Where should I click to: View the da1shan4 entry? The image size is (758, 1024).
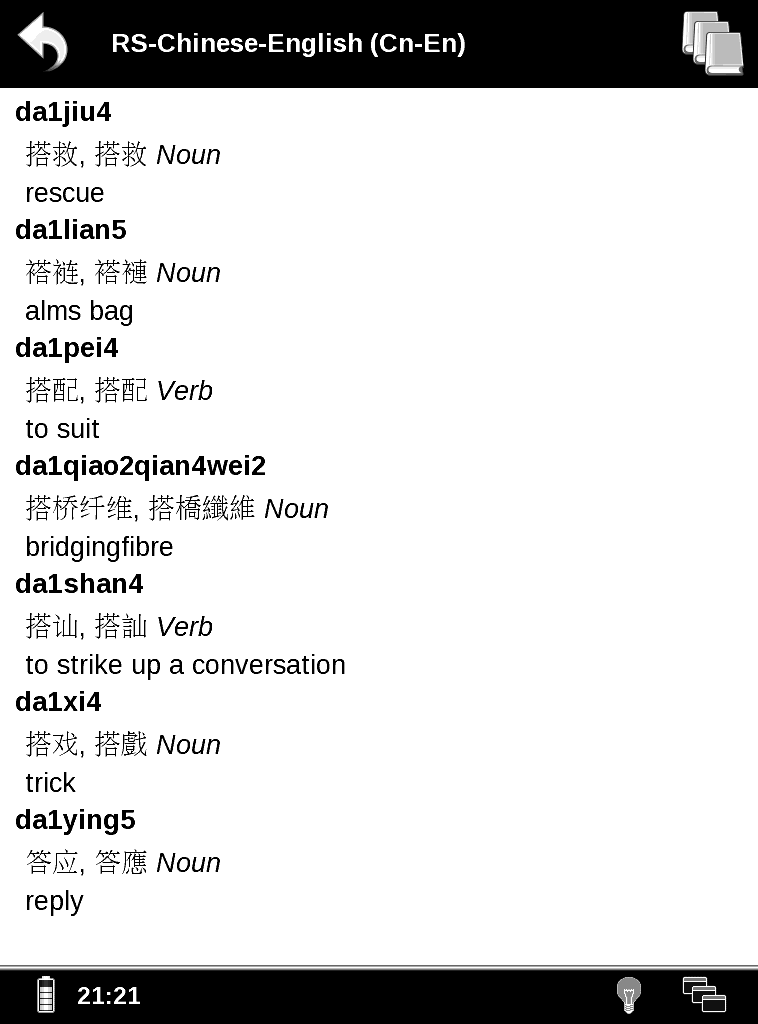coord(79,584)
